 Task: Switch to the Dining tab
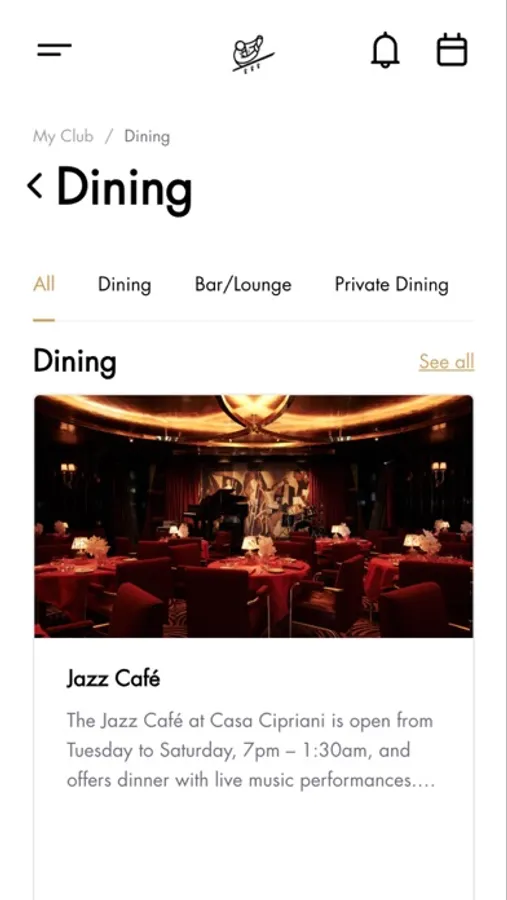tap(125, 285)
